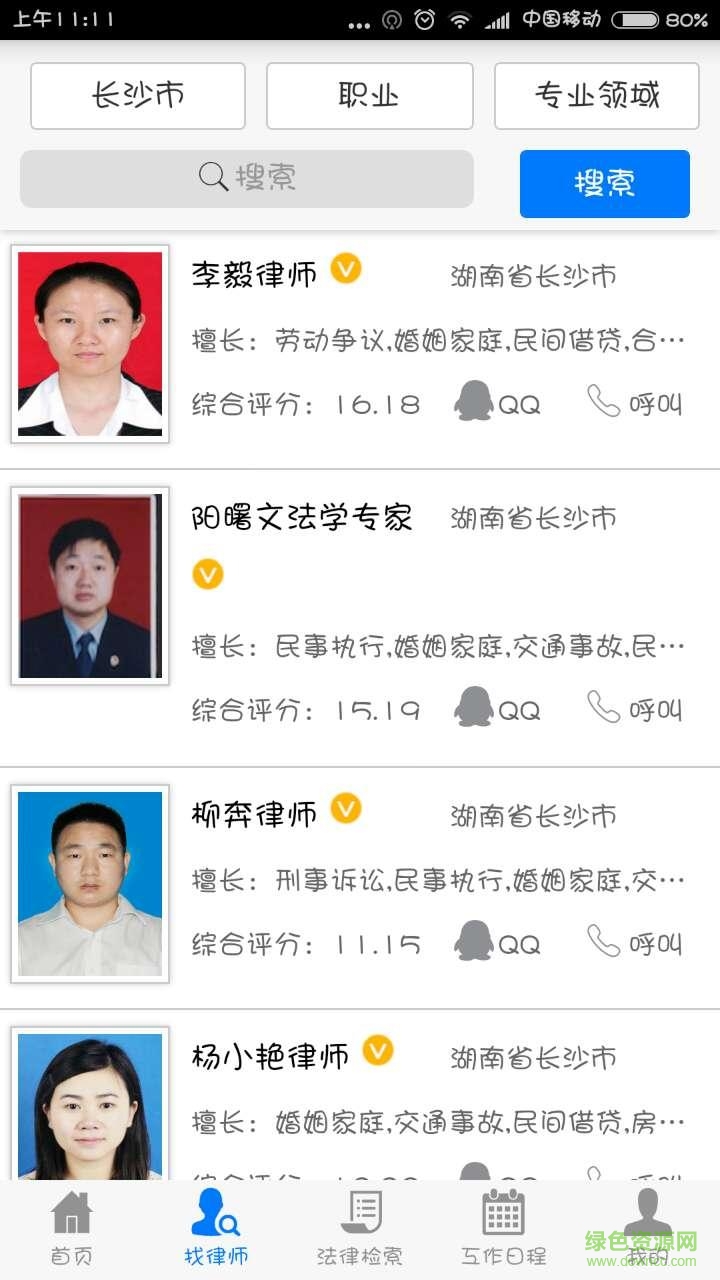Viewport: 720px width, 1280px height.
Task: Open the 职业 filter dropdown
Action: pyautogui.click(x=369, y=96)
